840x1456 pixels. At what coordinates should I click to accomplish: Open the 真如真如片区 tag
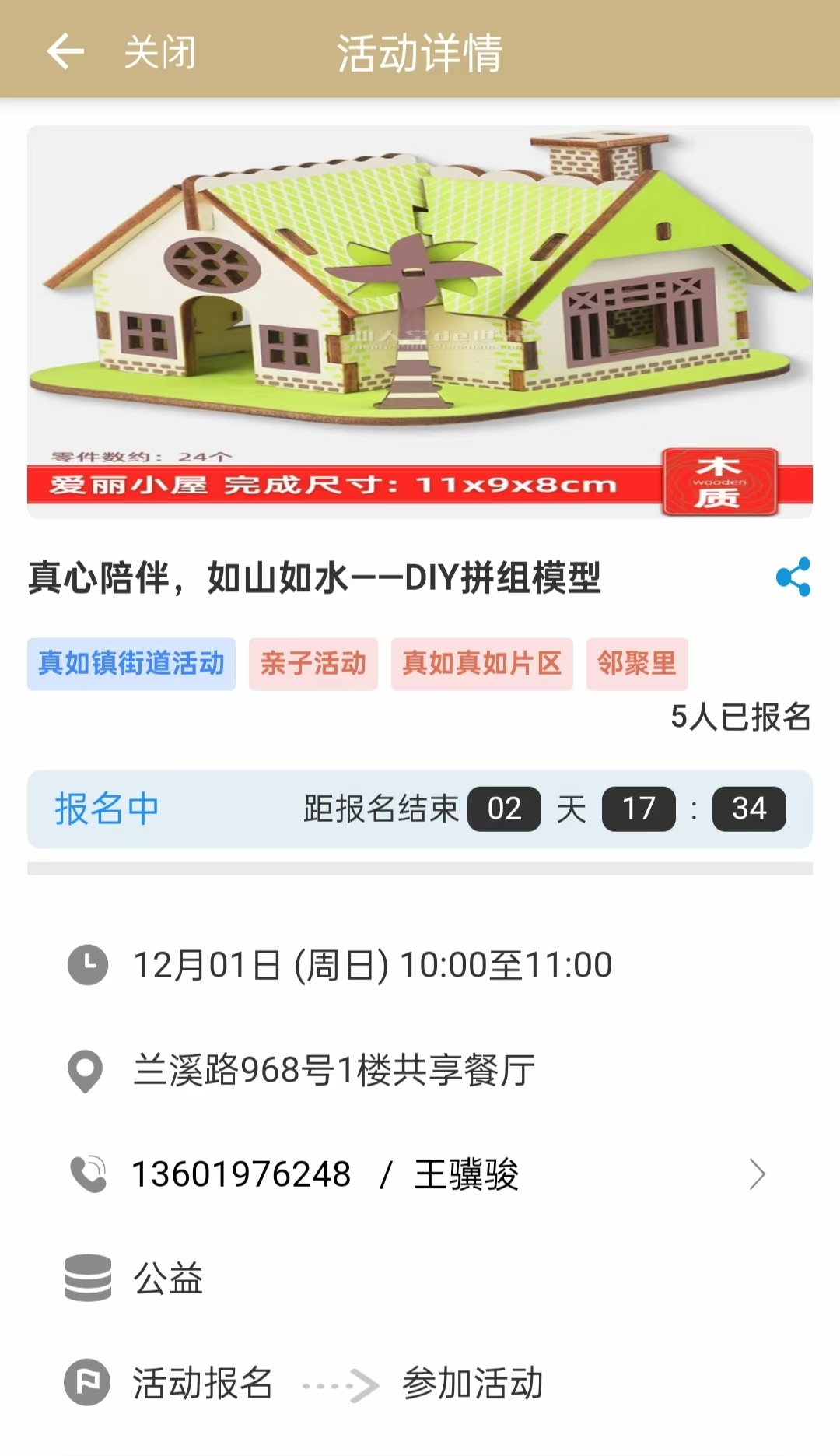[x=481, y=664]
